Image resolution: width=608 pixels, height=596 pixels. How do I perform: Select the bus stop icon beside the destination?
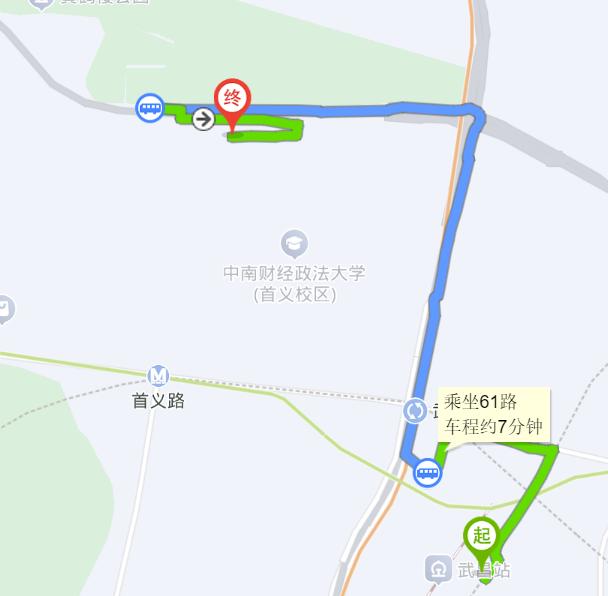[x=150, y=107]
